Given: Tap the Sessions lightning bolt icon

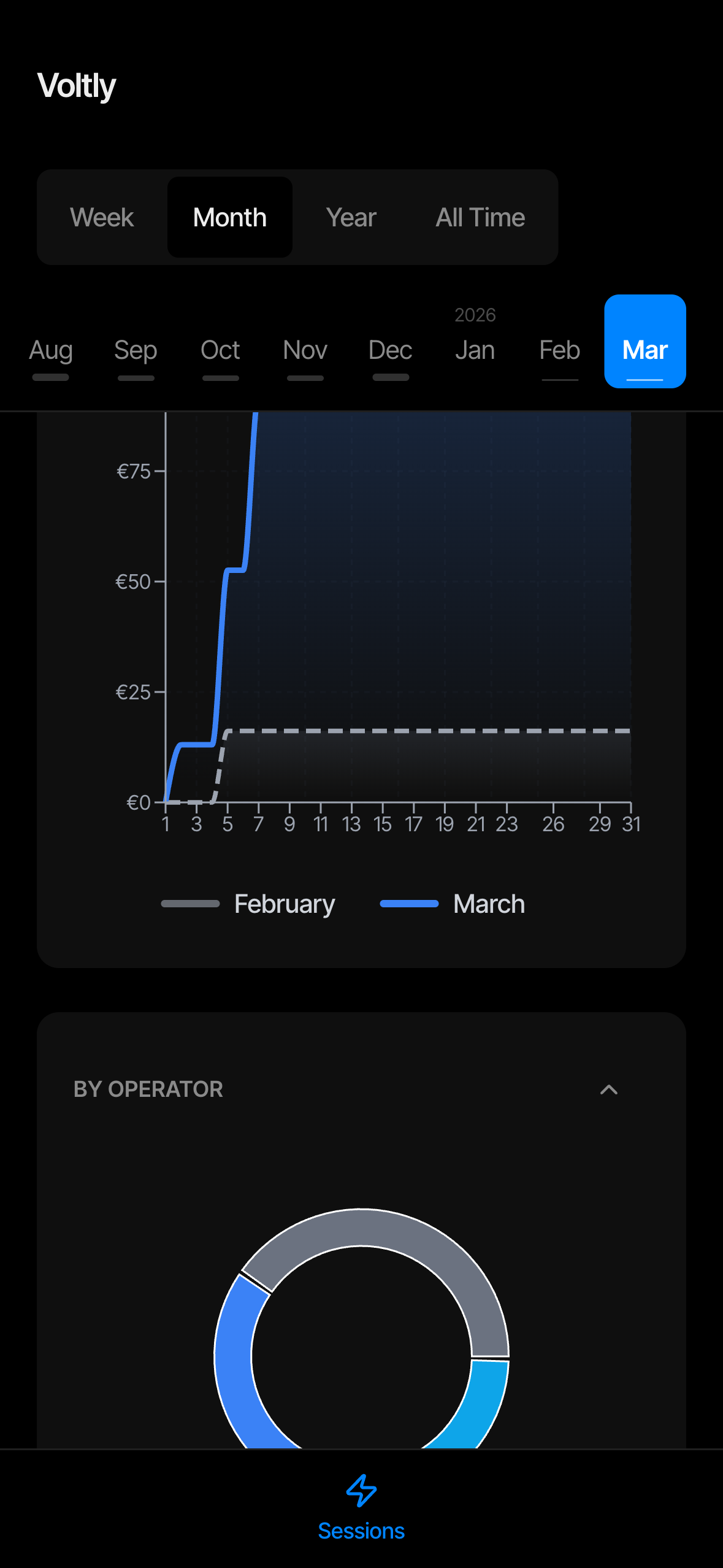Looking at the screenshot, I should pos(361,1491).
